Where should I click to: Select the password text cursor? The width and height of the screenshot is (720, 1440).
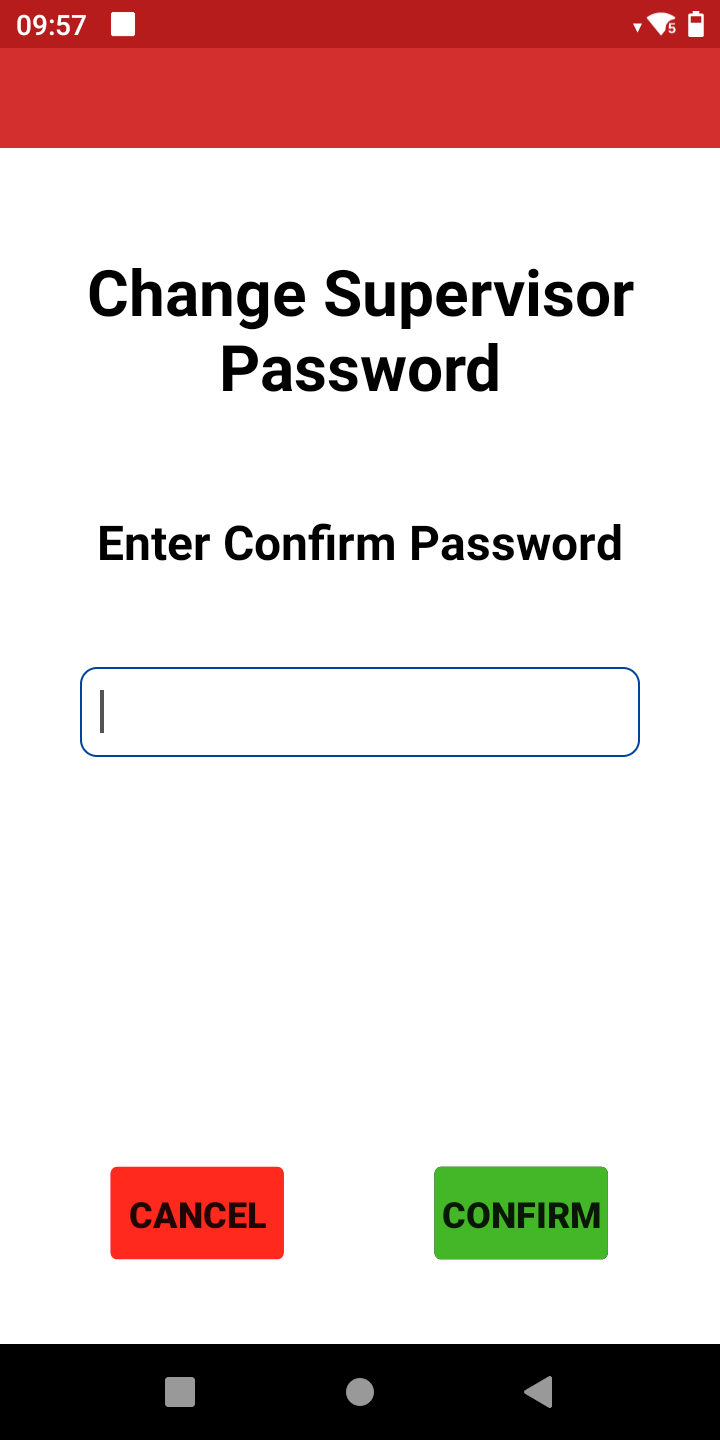tap(101, 711)
